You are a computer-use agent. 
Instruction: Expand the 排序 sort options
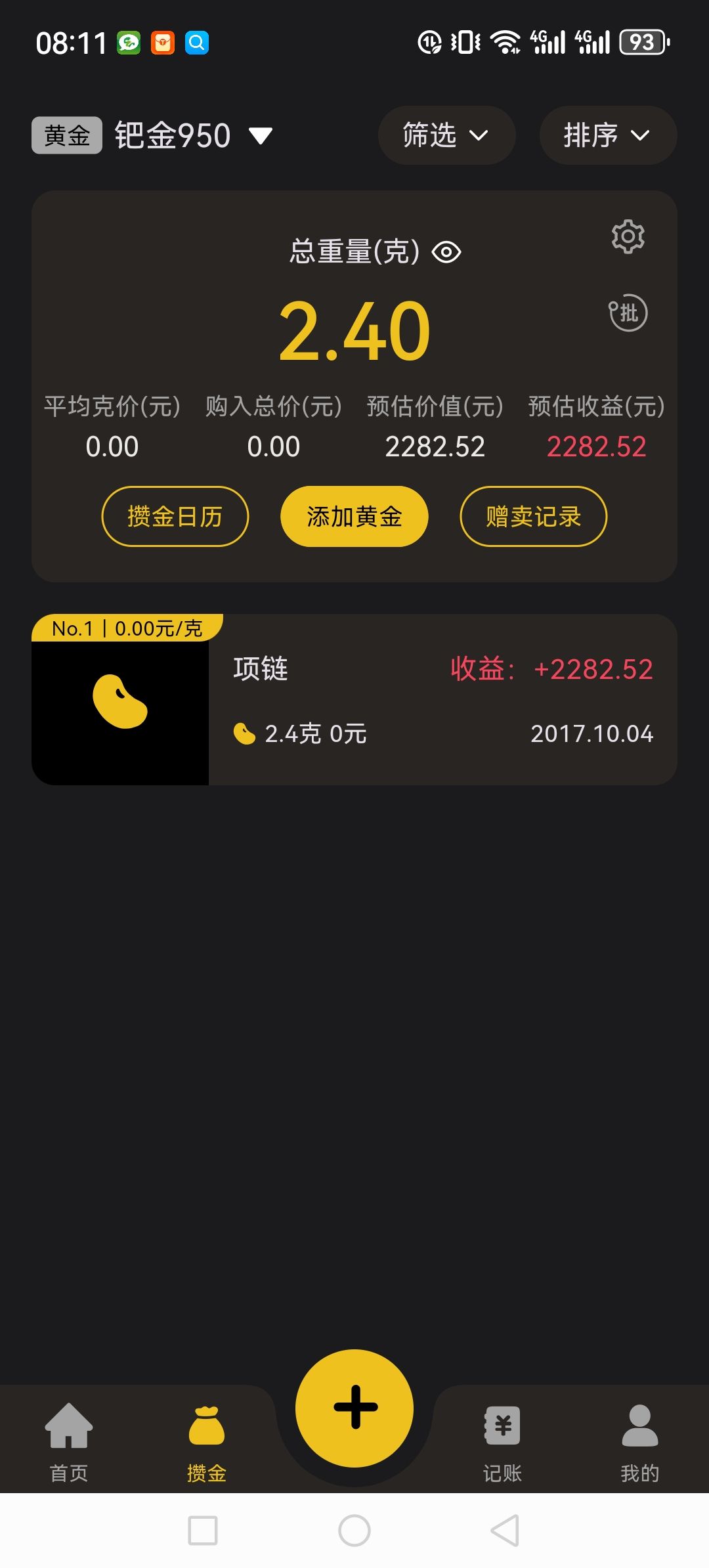[x=607, y=135]
